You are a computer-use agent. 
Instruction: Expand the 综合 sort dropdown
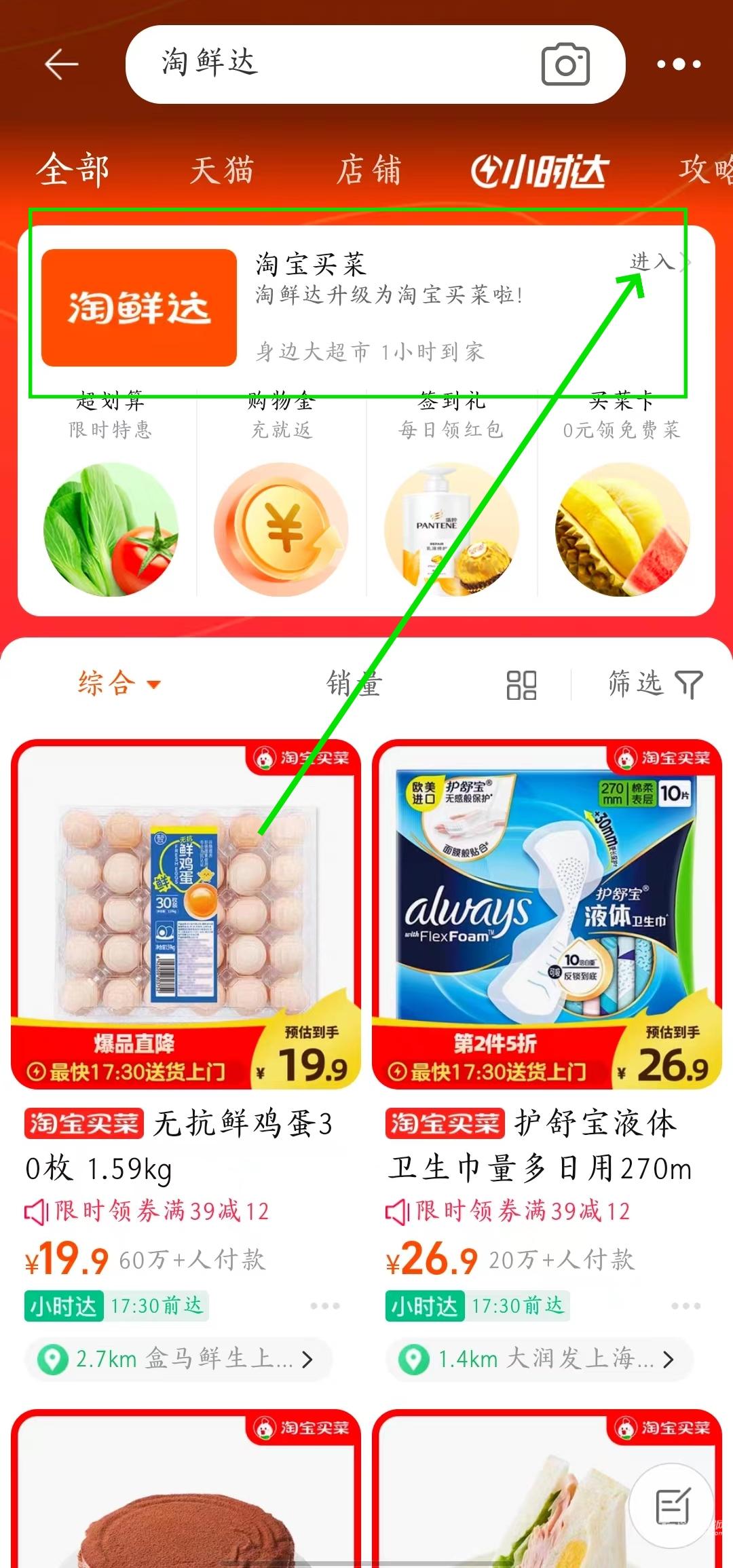[x=119, y=684]
